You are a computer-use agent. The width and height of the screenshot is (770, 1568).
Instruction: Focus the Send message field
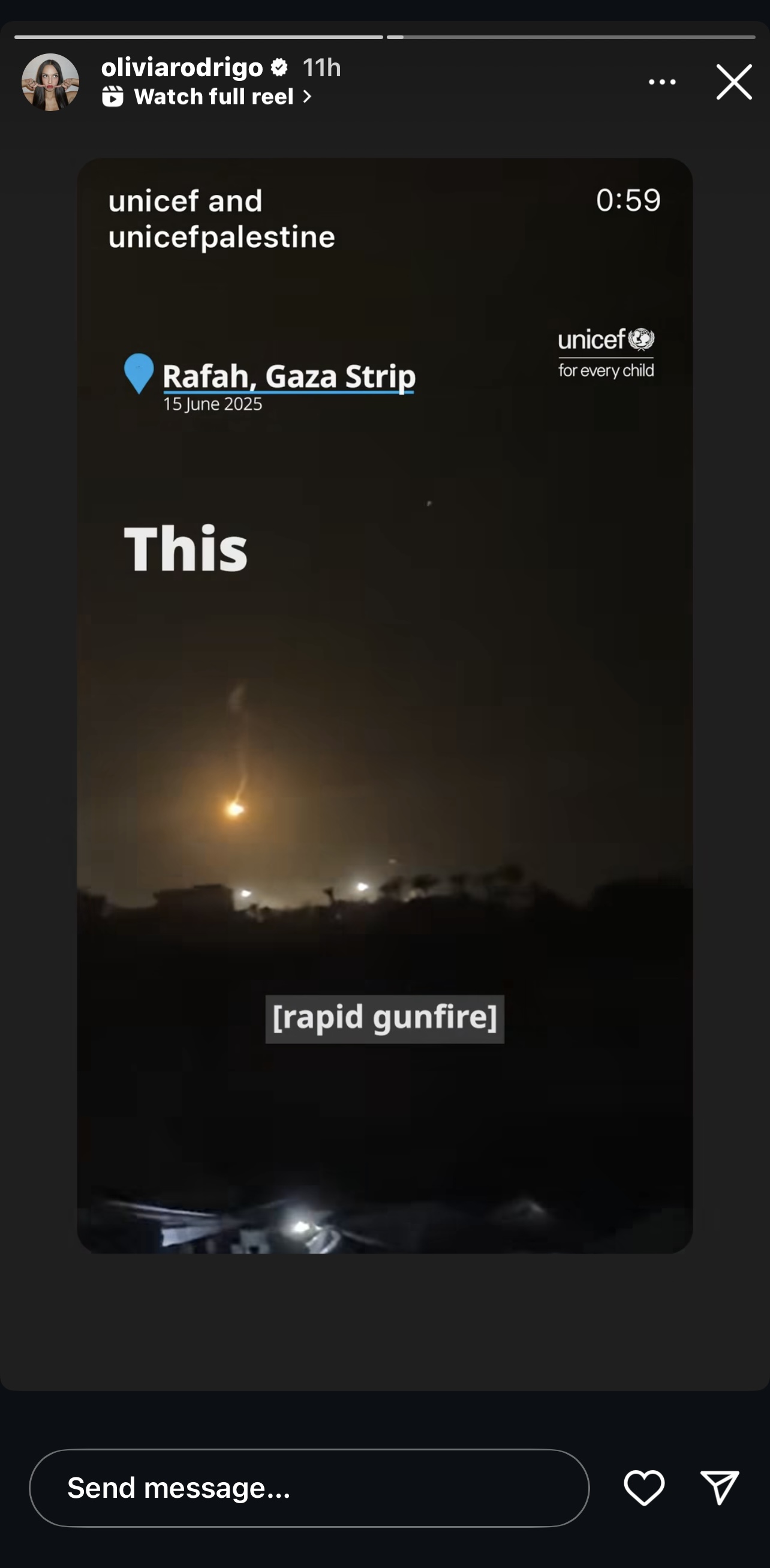point(309,1488)
